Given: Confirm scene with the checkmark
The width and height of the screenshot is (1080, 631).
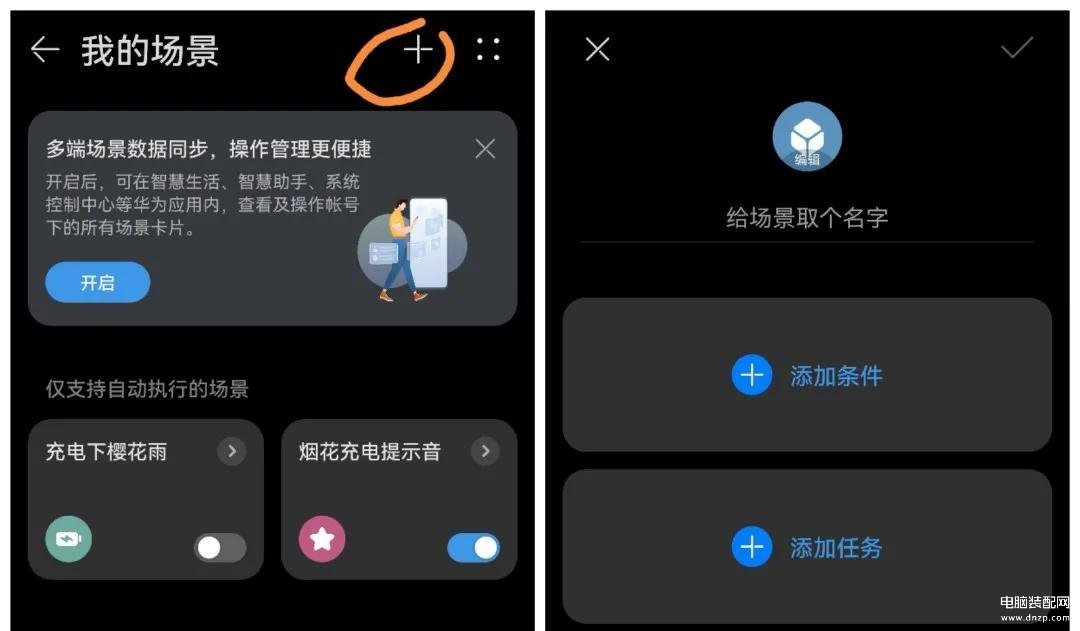Looking at the screenshot, I should [1016, 49].
